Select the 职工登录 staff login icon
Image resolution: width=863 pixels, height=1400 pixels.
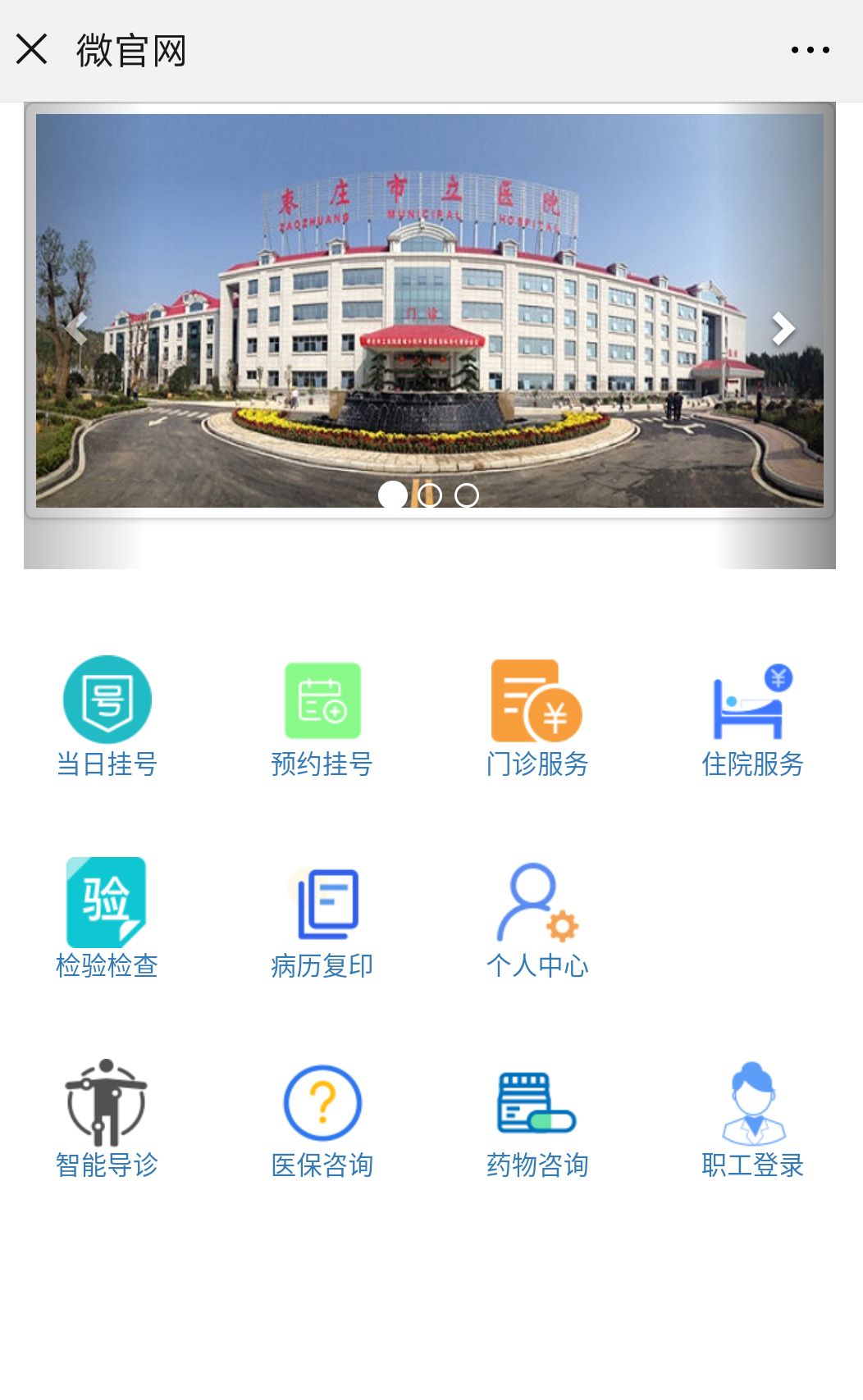752,1100
